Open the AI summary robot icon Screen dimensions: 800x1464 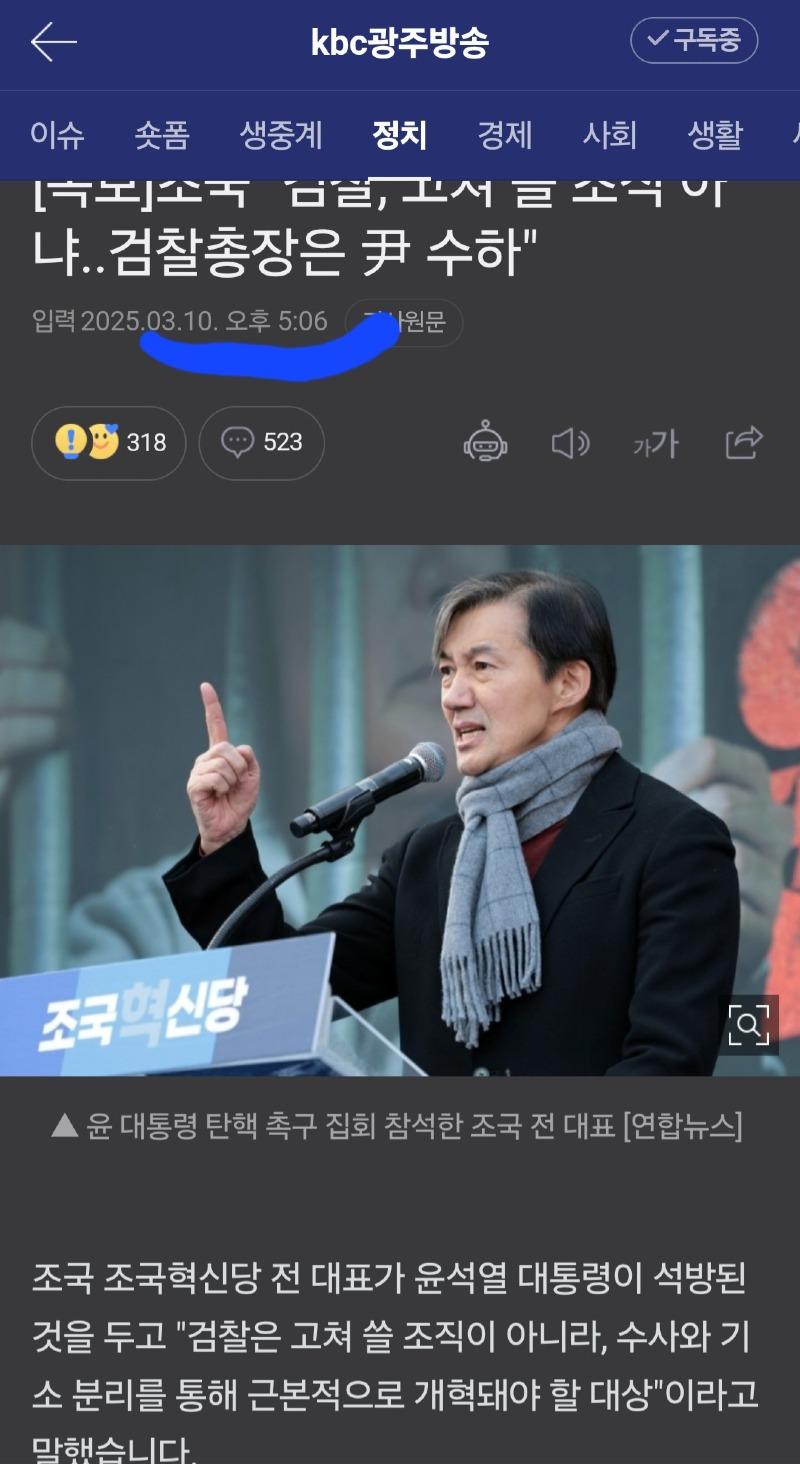[x=486, y=442]
